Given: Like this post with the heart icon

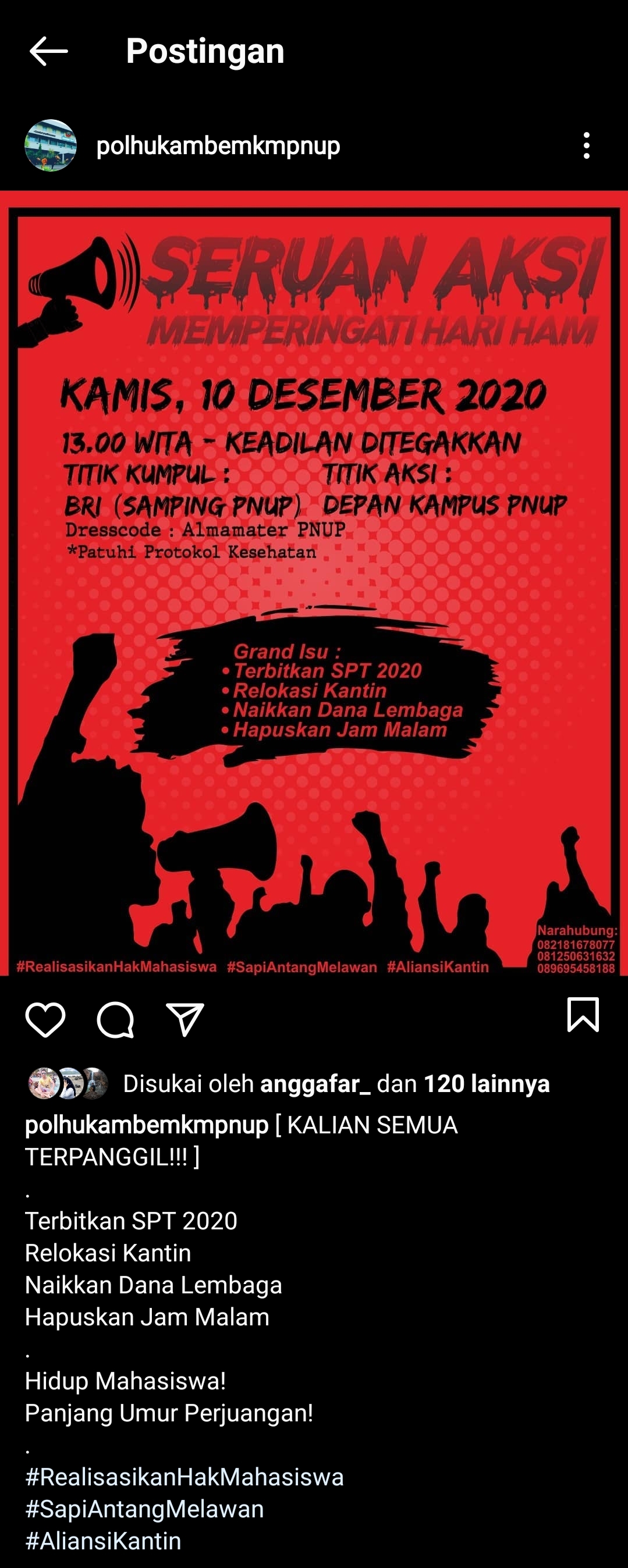Looking at the screenshot, I should pyautogui.click(x=45, y=1019).
